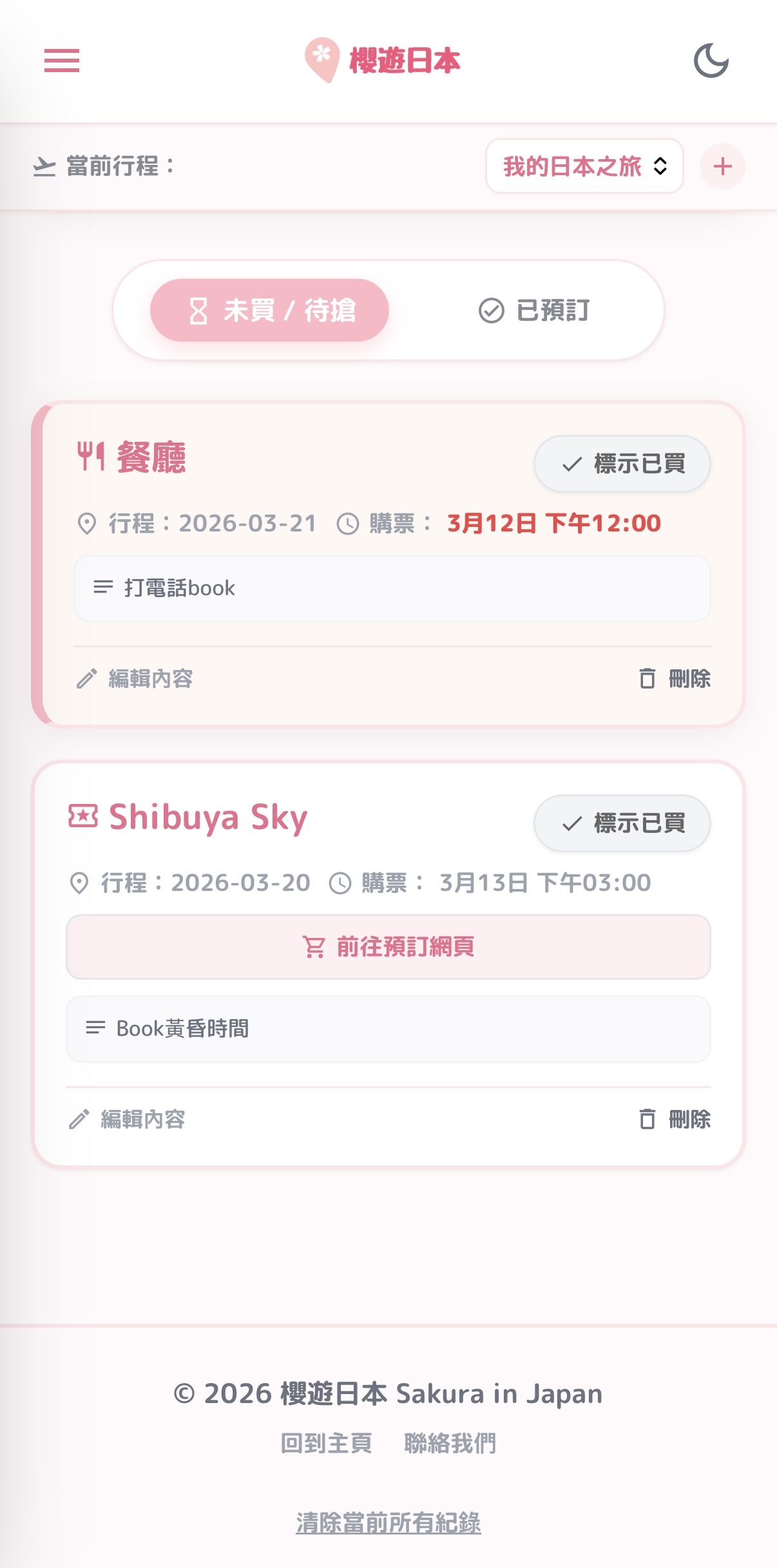Click the 打電話book note field

[388, 588]
